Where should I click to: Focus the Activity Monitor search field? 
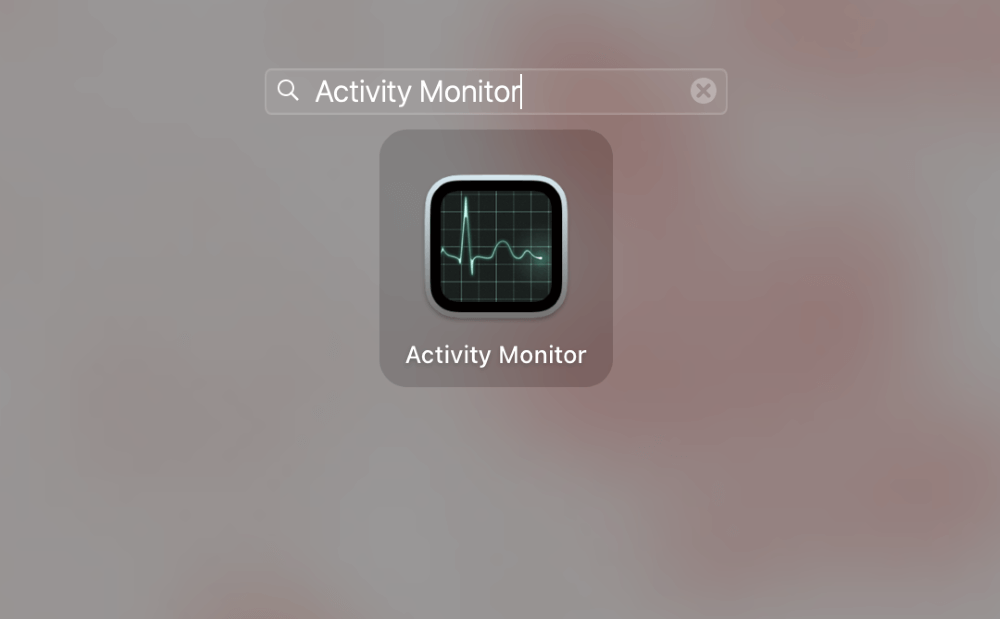click(x=480, y=91)
